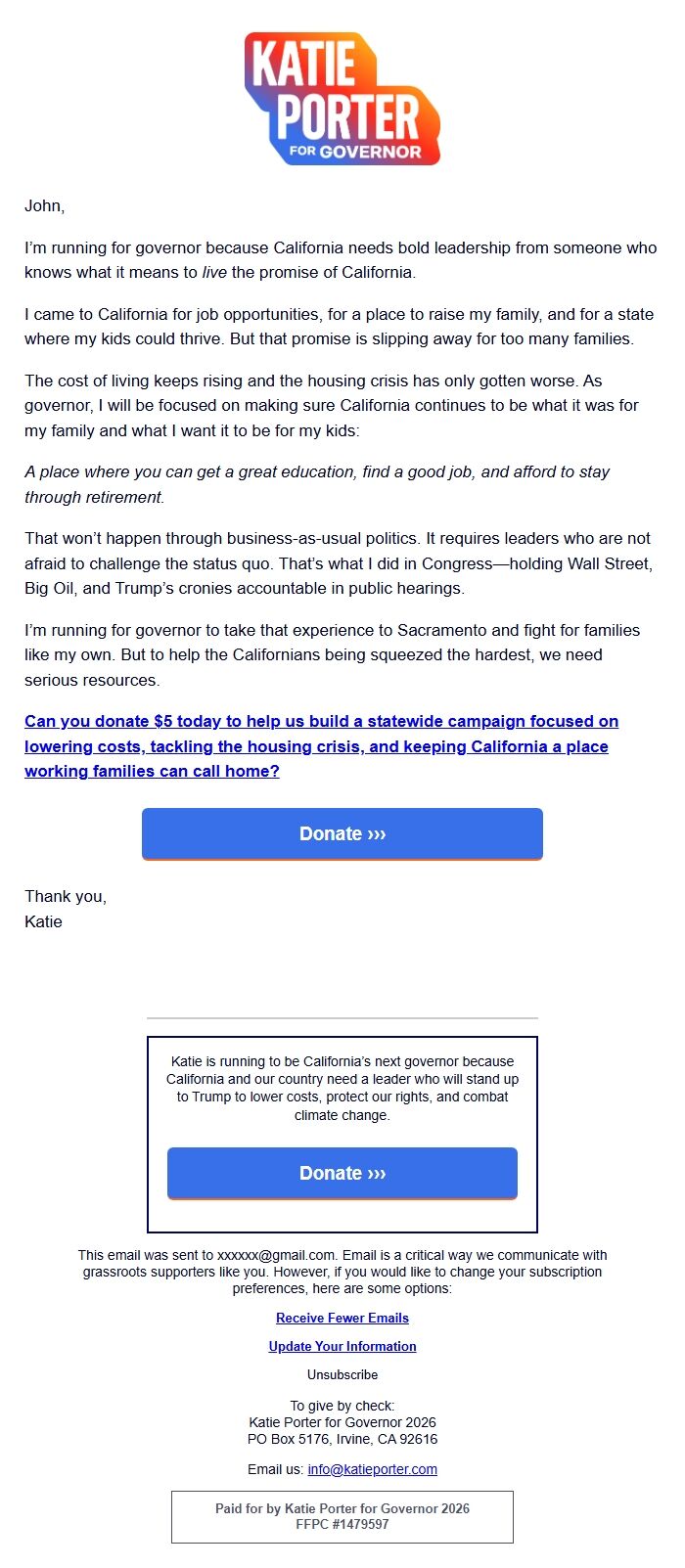Tap the Donate button in the footer box
This screenshot has height=1568, width=685.
click(x=342, y=1174)
